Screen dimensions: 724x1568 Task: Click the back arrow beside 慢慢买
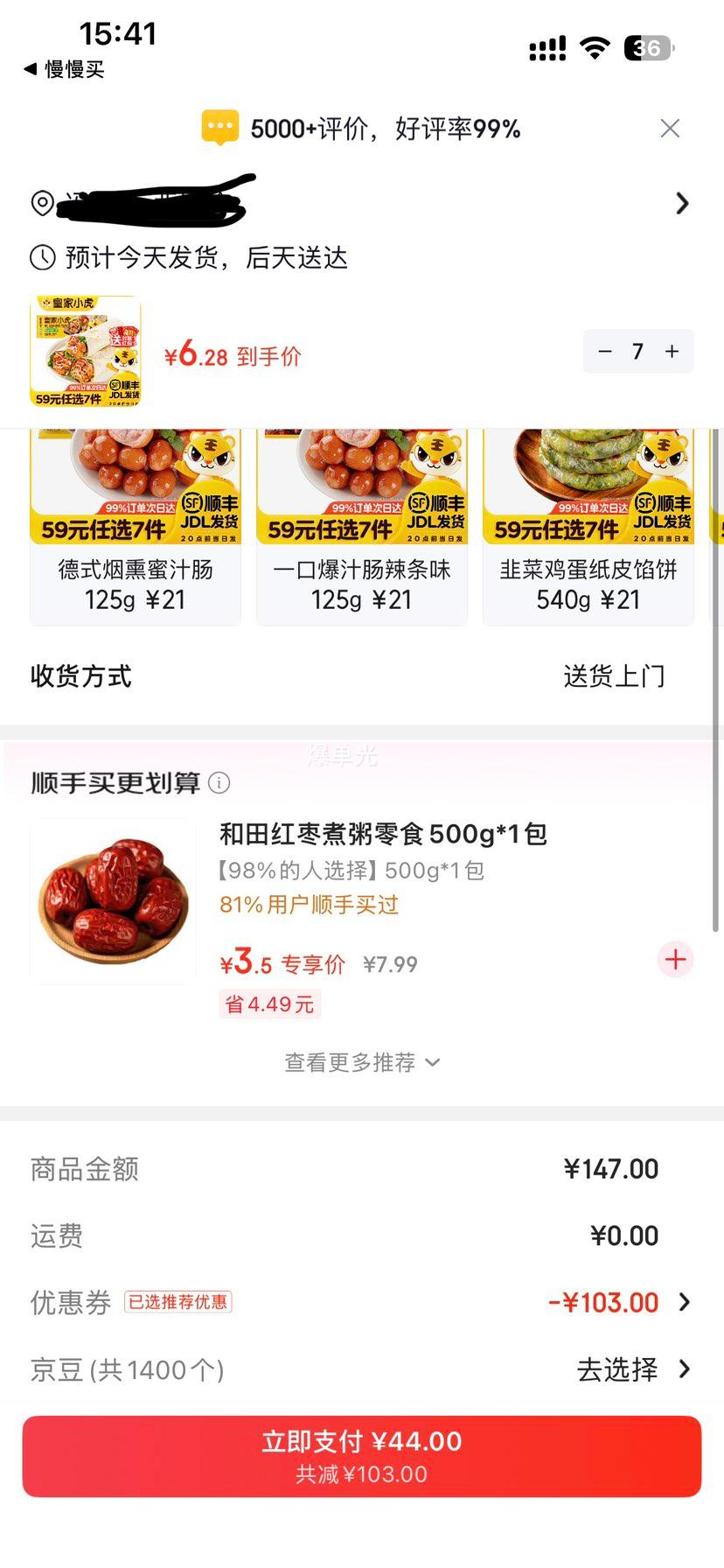[x=29, y=69]
